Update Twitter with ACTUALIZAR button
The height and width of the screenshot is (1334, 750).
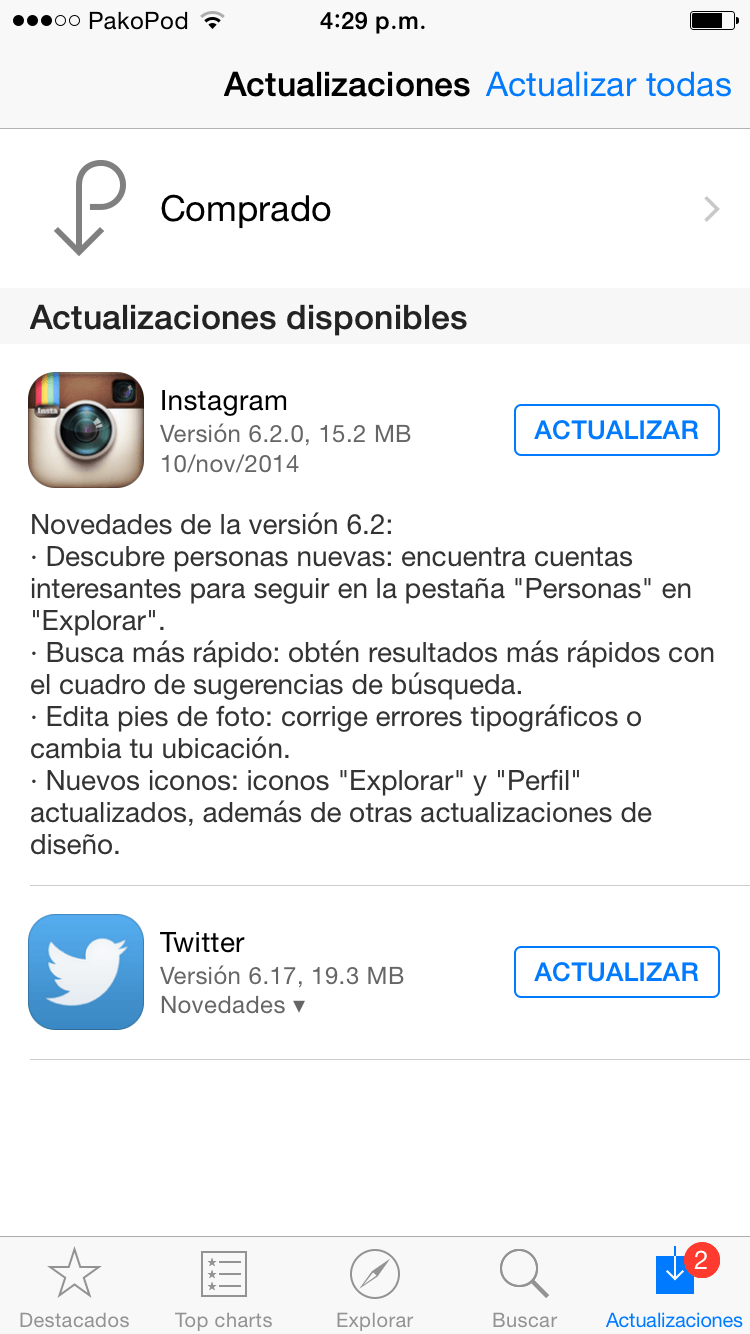[616, 972]
